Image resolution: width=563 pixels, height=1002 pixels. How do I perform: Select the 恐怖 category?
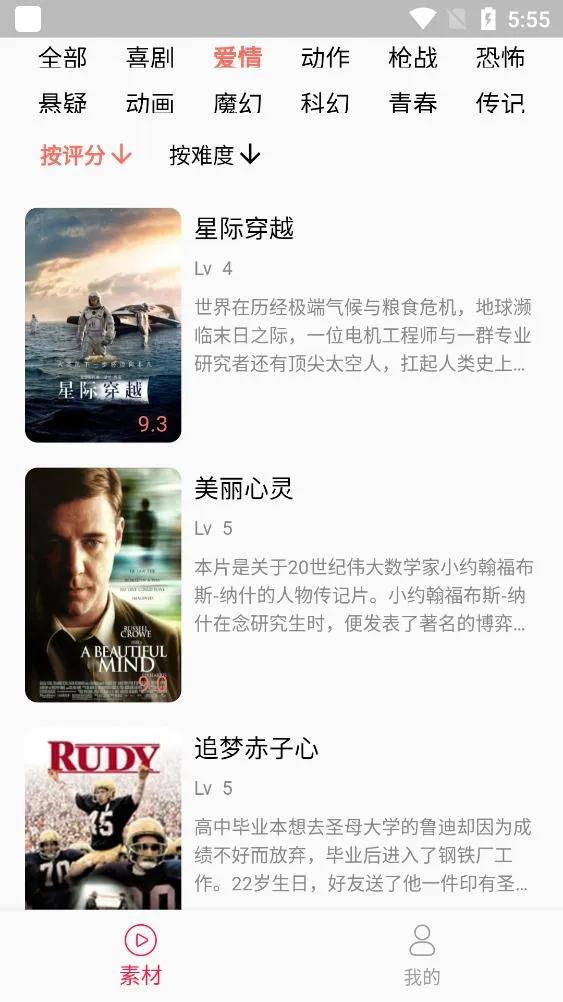(x=500, y=58)
